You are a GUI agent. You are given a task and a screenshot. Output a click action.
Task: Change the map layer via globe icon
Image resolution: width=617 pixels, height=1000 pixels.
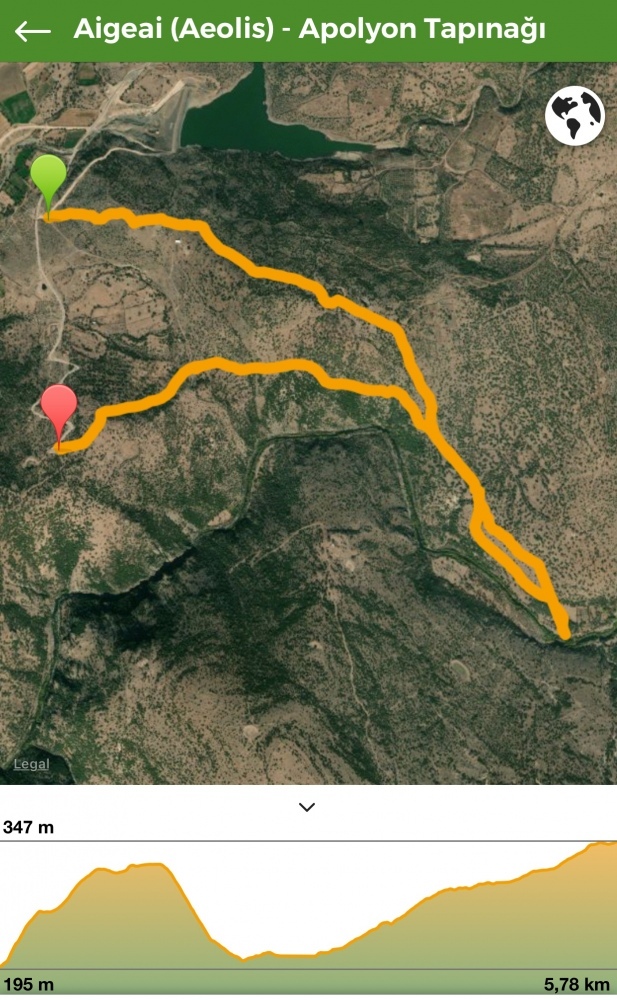pos(575,115)
